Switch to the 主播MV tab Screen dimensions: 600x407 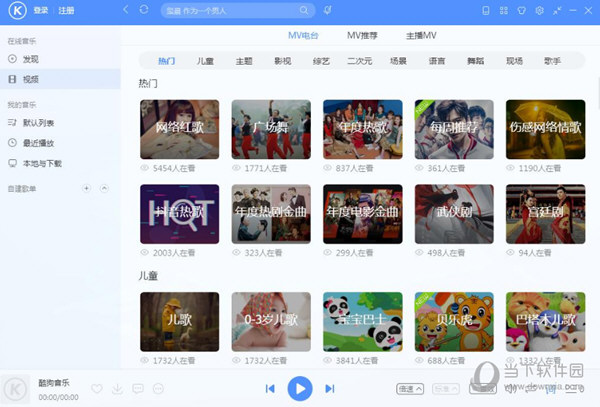(x=421, y=35)
